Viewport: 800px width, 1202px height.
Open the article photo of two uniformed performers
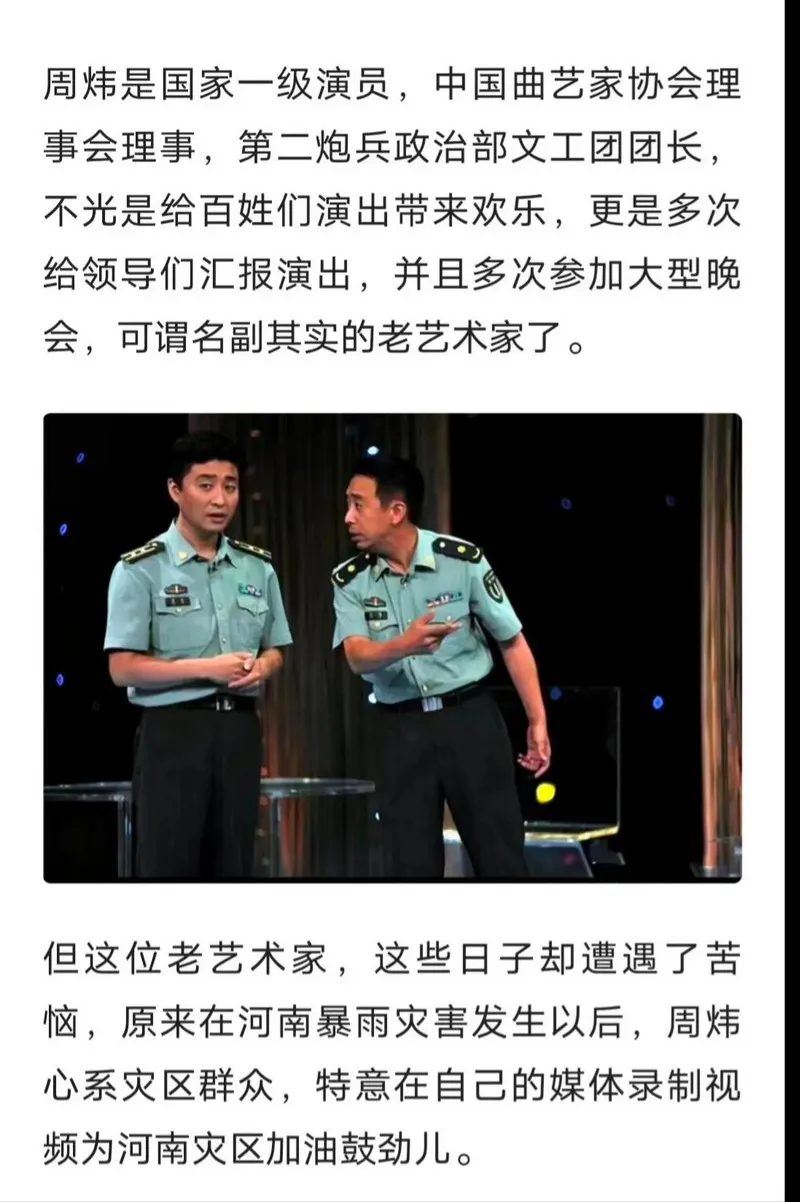392,647
